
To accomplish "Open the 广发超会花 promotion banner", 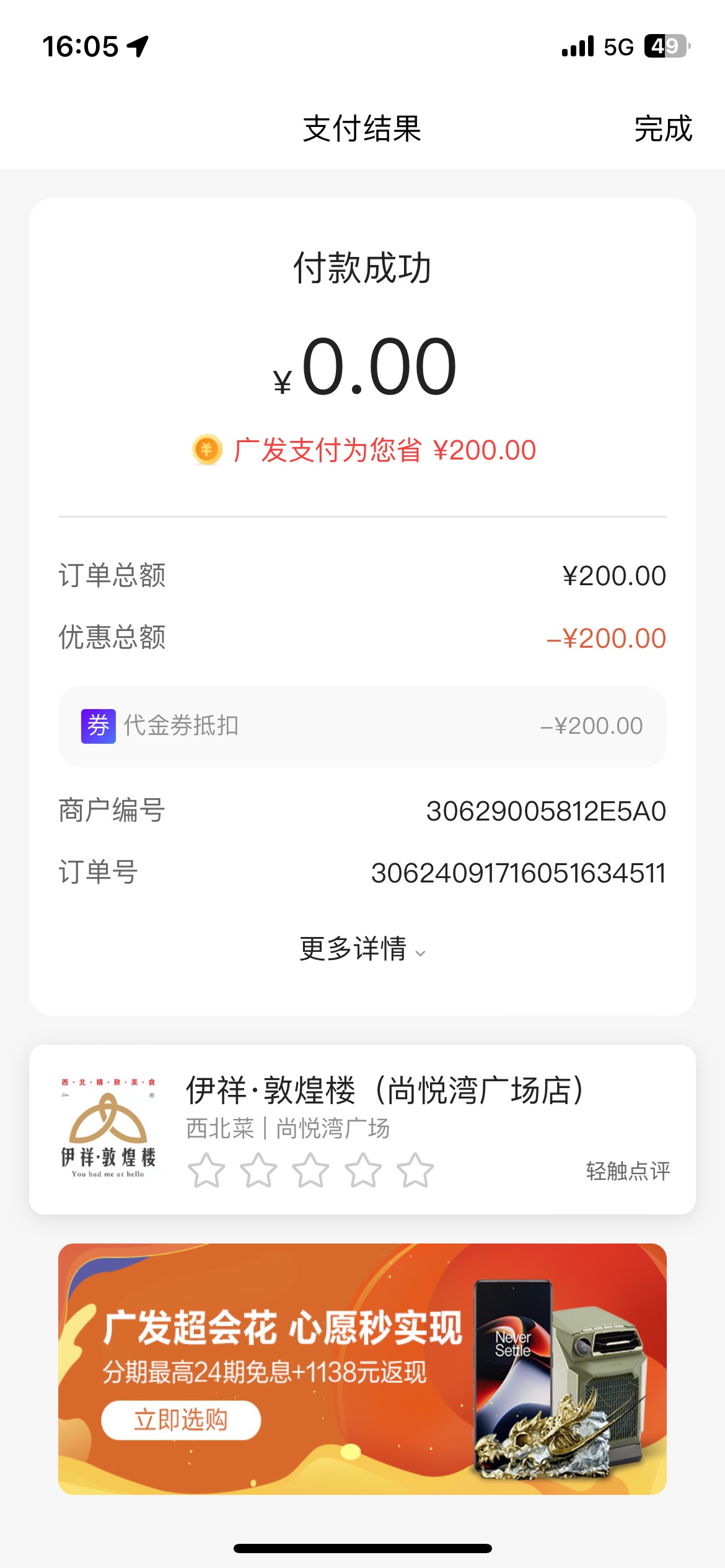I will [x=362, y=1369].
